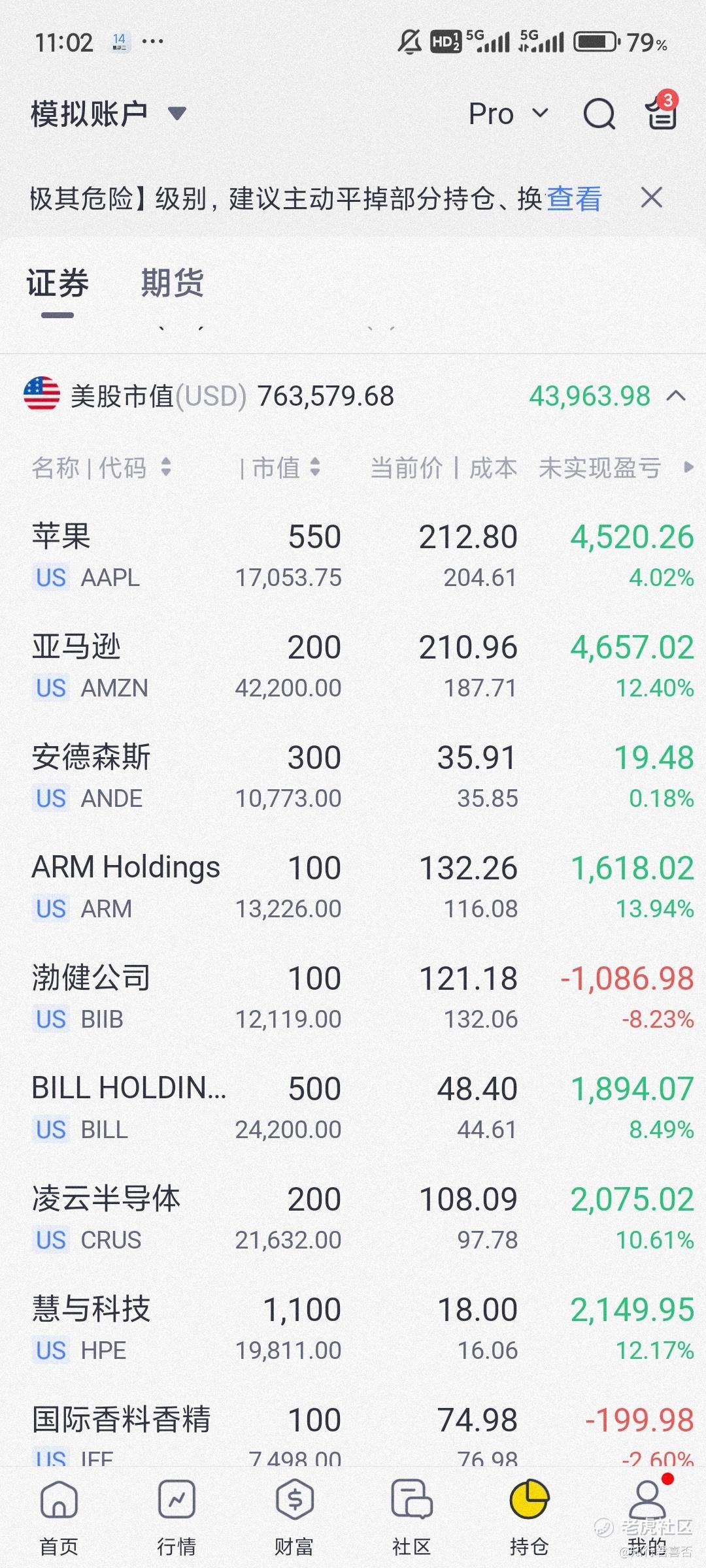
Task: Open the ARM Holdings position
Action: [x=353, y=887]
